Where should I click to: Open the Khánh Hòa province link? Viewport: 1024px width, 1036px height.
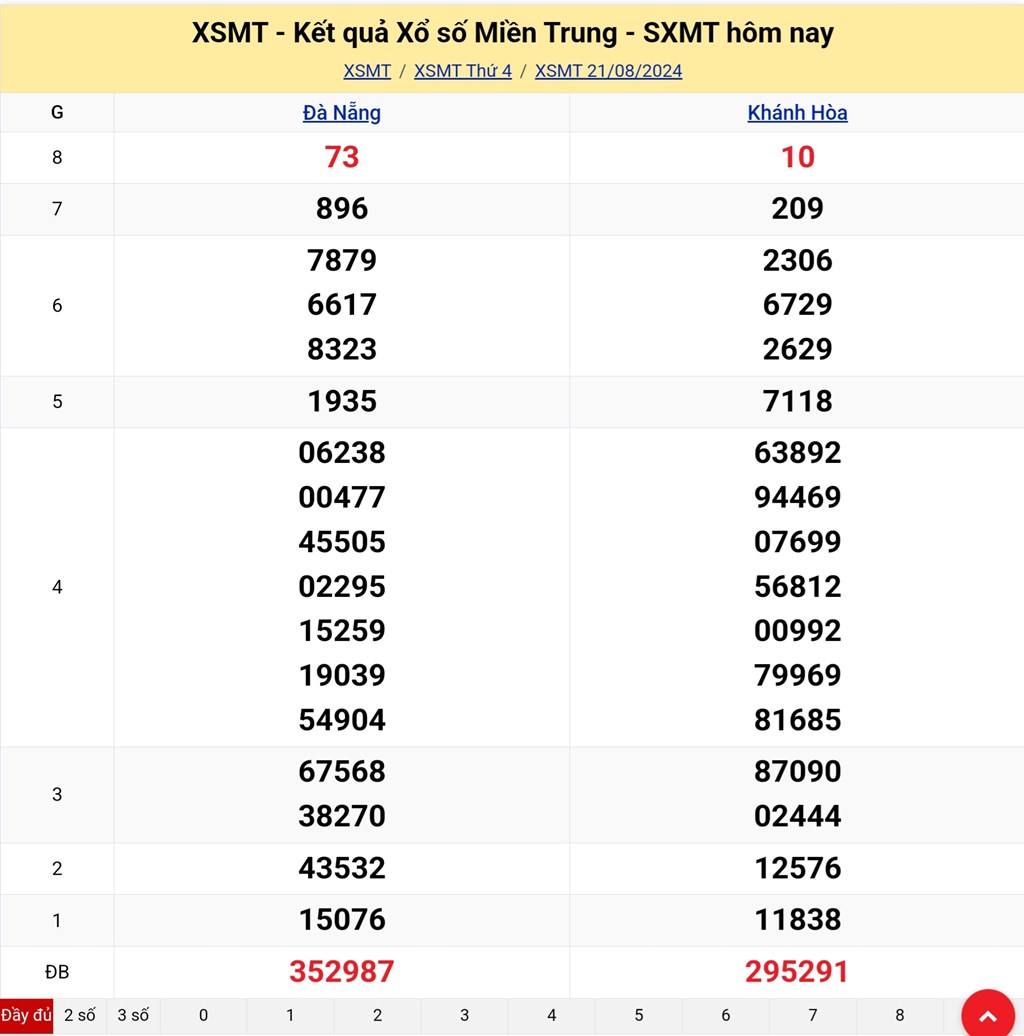point(797,113)
